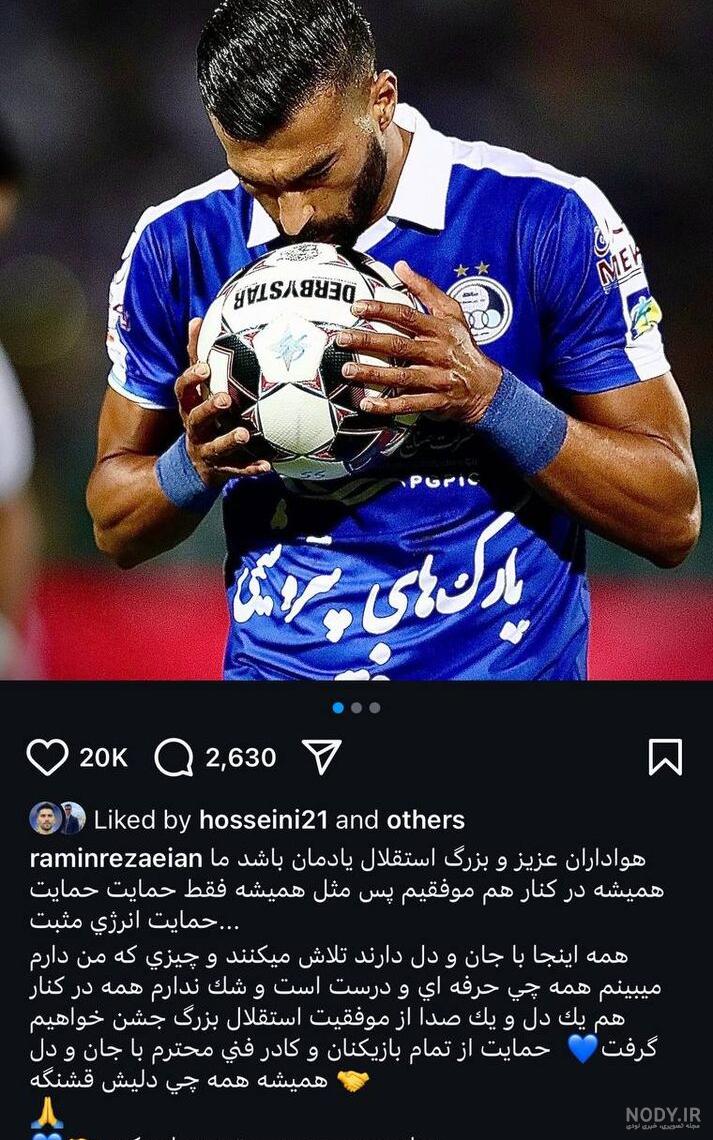Share this post via the paper plane icon
This screenshot has height=1140, width=713.
(x=322, y=757)
